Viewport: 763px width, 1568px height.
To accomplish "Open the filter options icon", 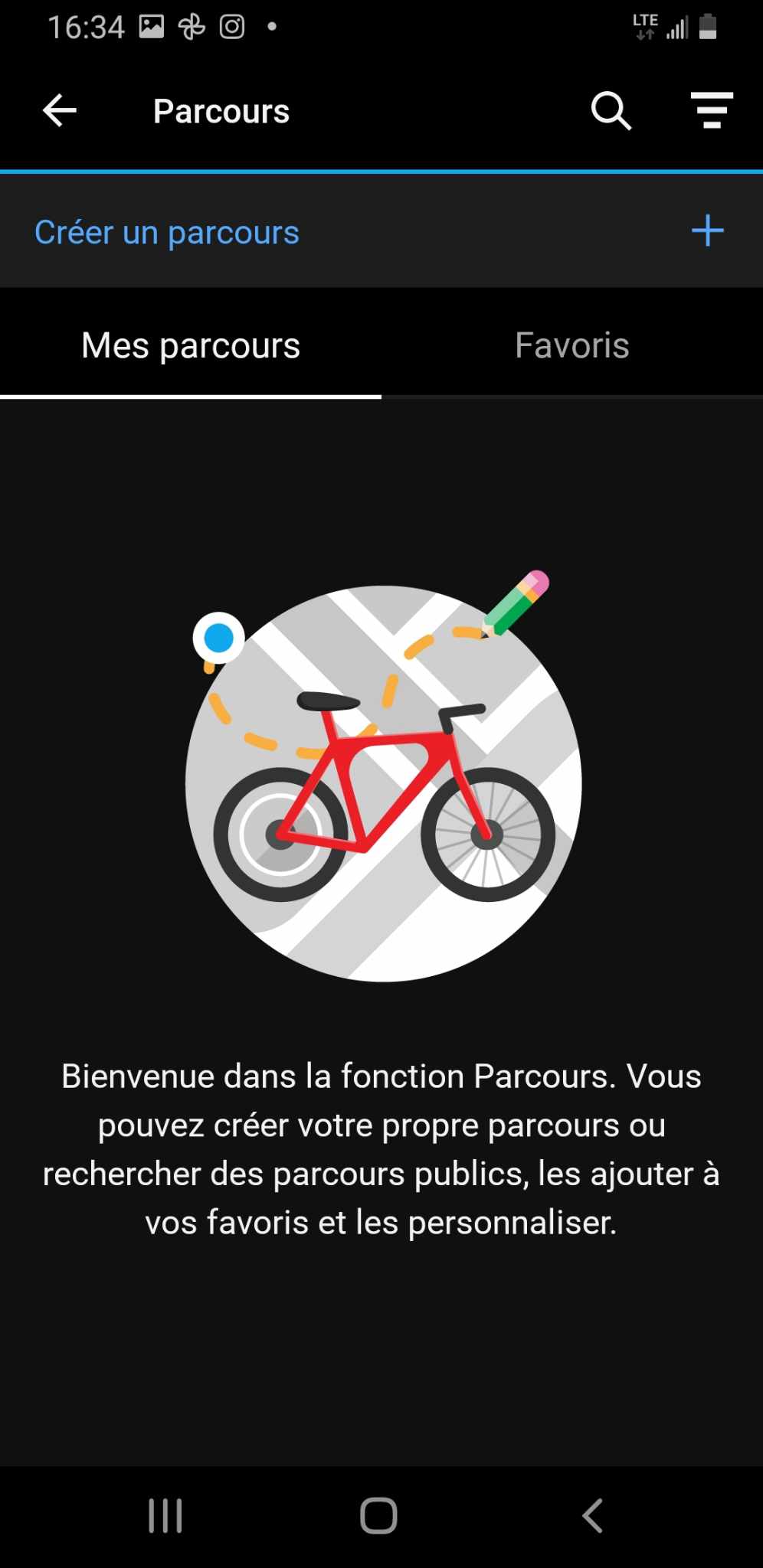I will (711, 111).
